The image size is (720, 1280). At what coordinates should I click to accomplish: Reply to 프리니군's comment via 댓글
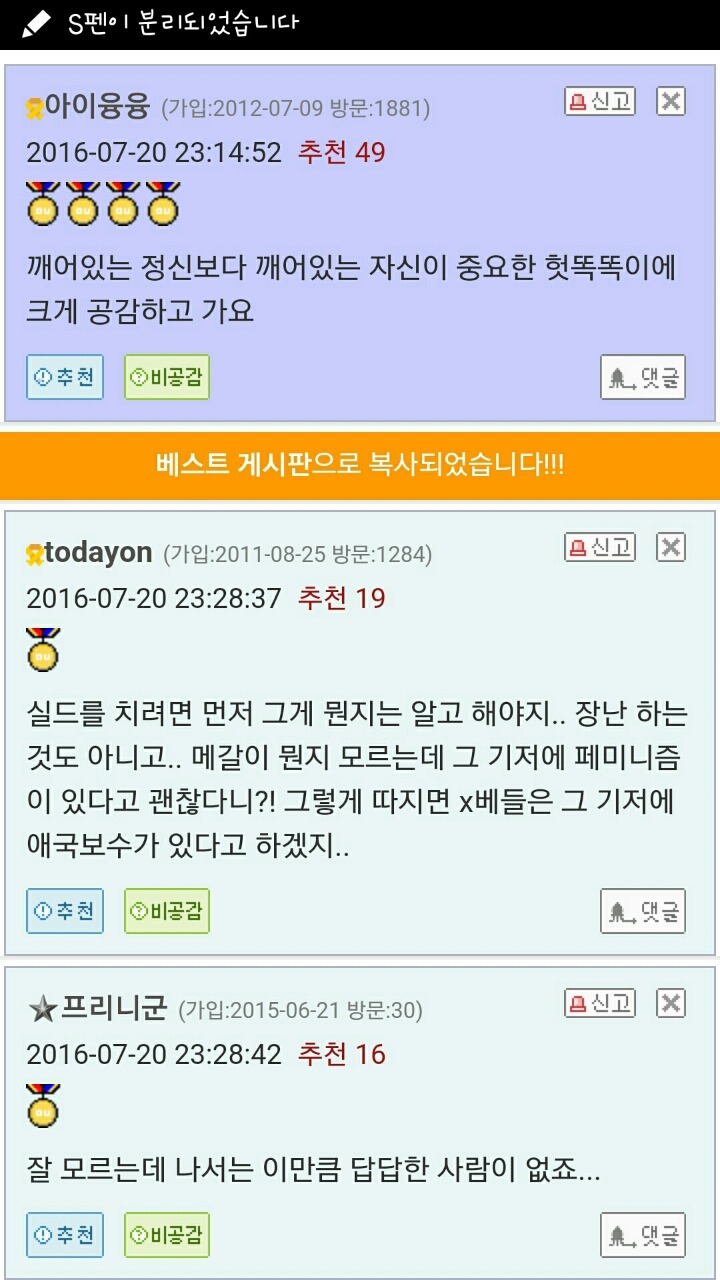(643, 1235)
